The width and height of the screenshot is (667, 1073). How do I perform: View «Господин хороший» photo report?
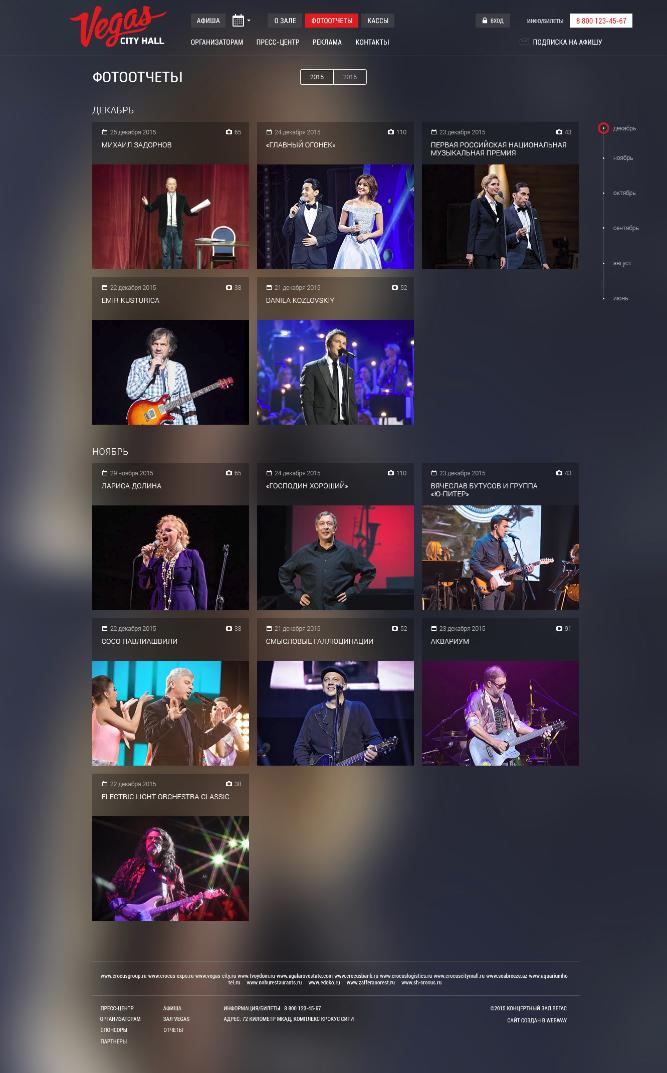pos(335,556)
